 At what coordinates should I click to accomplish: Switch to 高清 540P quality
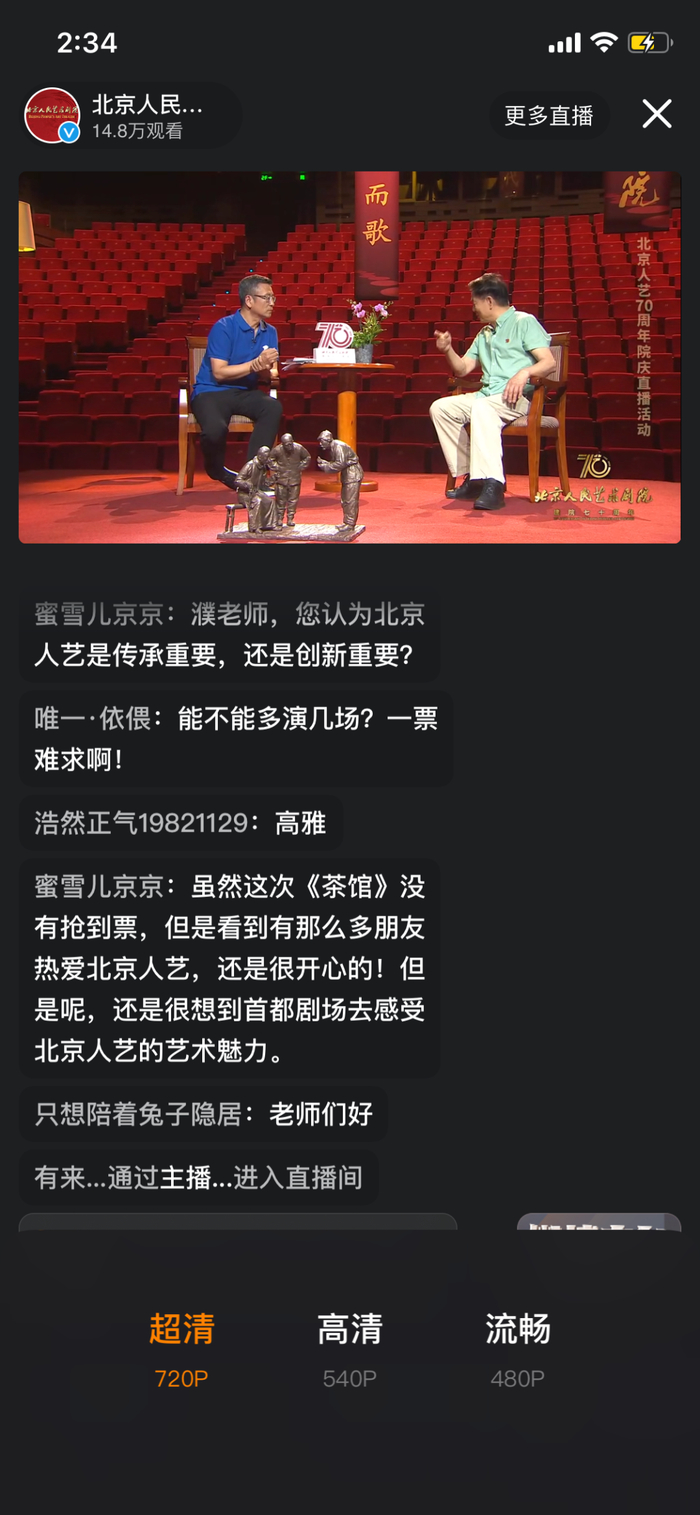coord(350,1349)
